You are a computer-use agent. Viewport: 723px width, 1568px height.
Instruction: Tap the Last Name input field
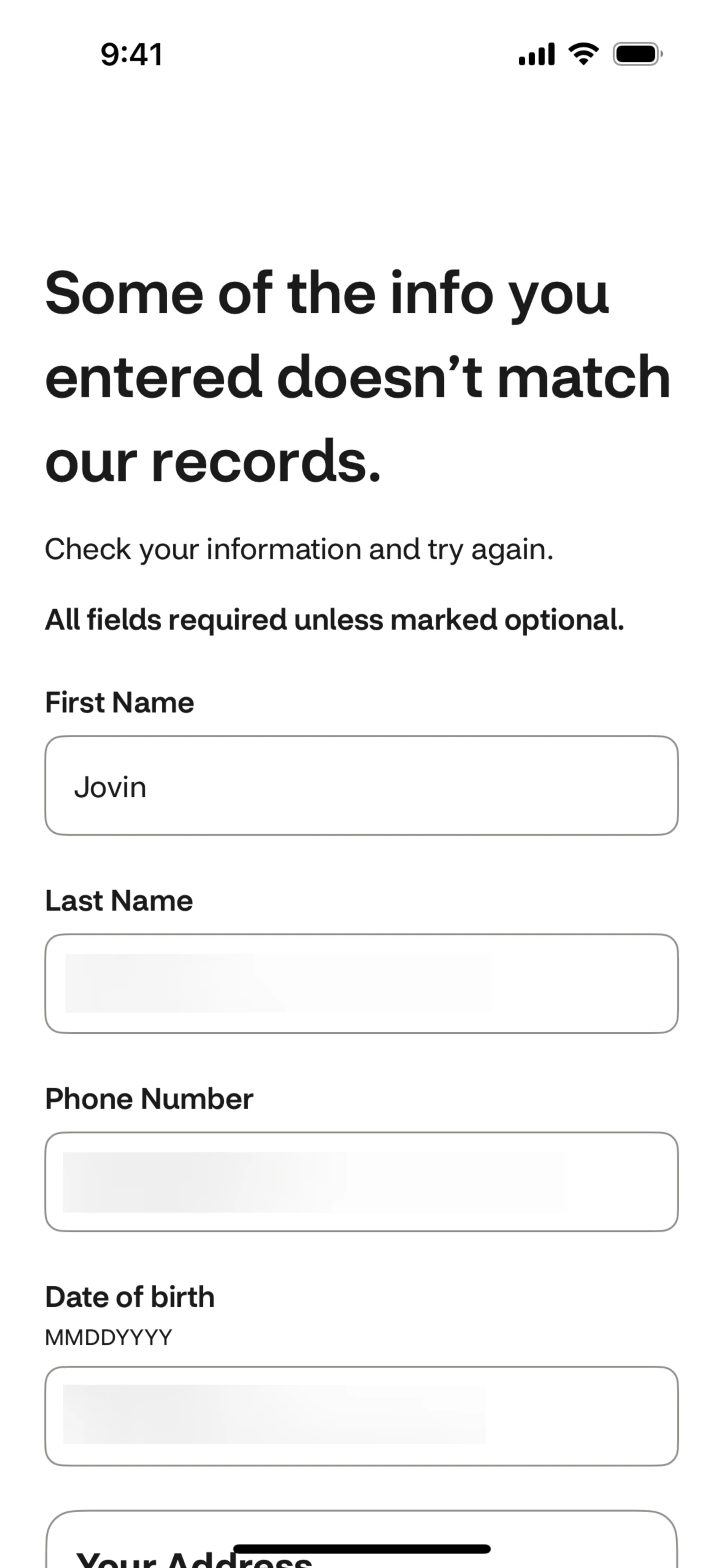(361, 984)
